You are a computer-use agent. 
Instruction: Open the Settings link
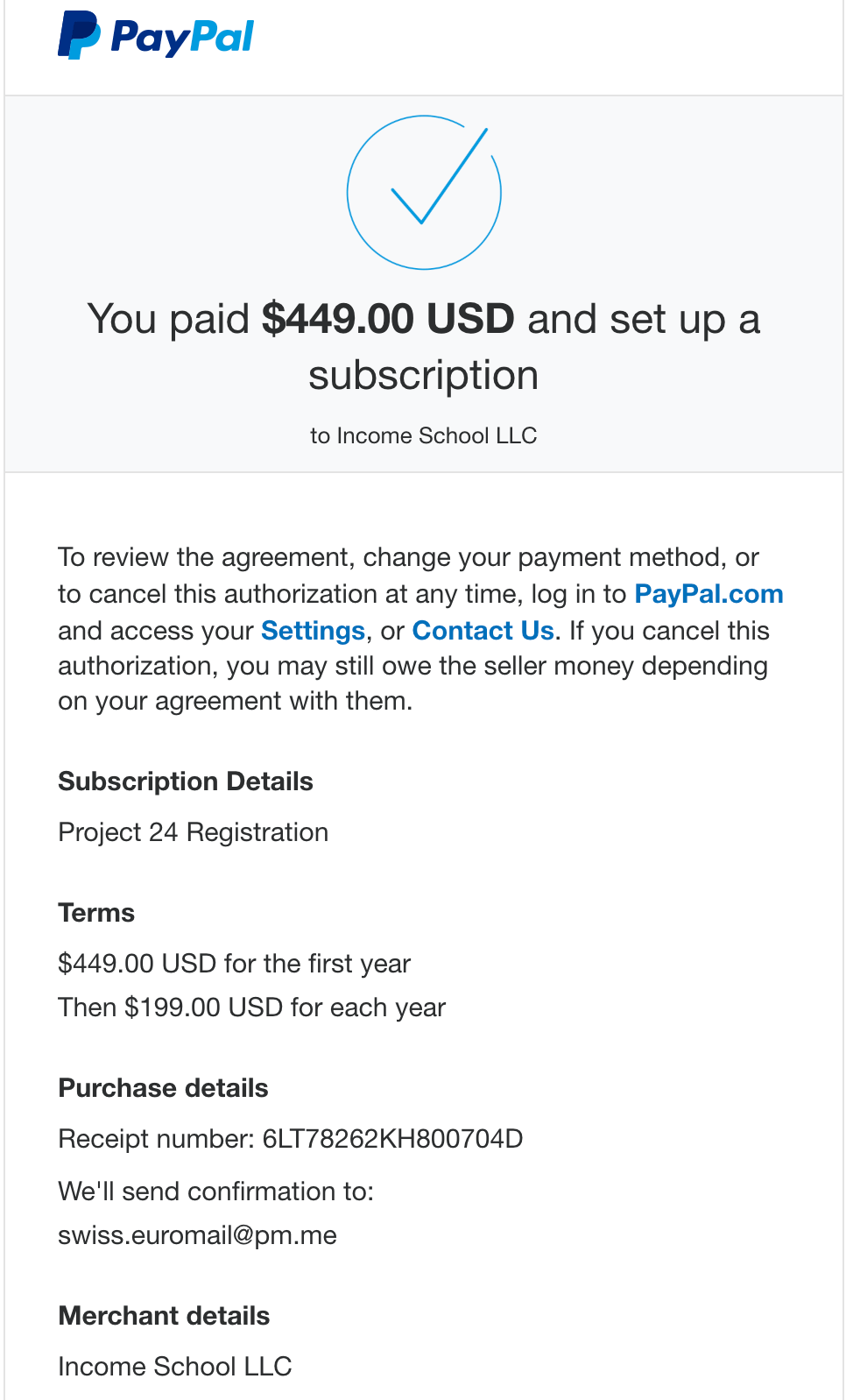coord(313,631)
